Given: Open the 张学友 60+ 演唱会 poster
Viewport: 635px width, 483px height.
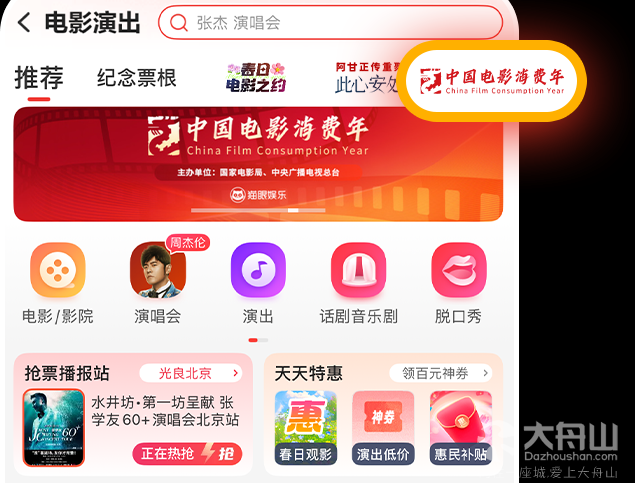Looking at the screenshot, I should pos(53,427).
